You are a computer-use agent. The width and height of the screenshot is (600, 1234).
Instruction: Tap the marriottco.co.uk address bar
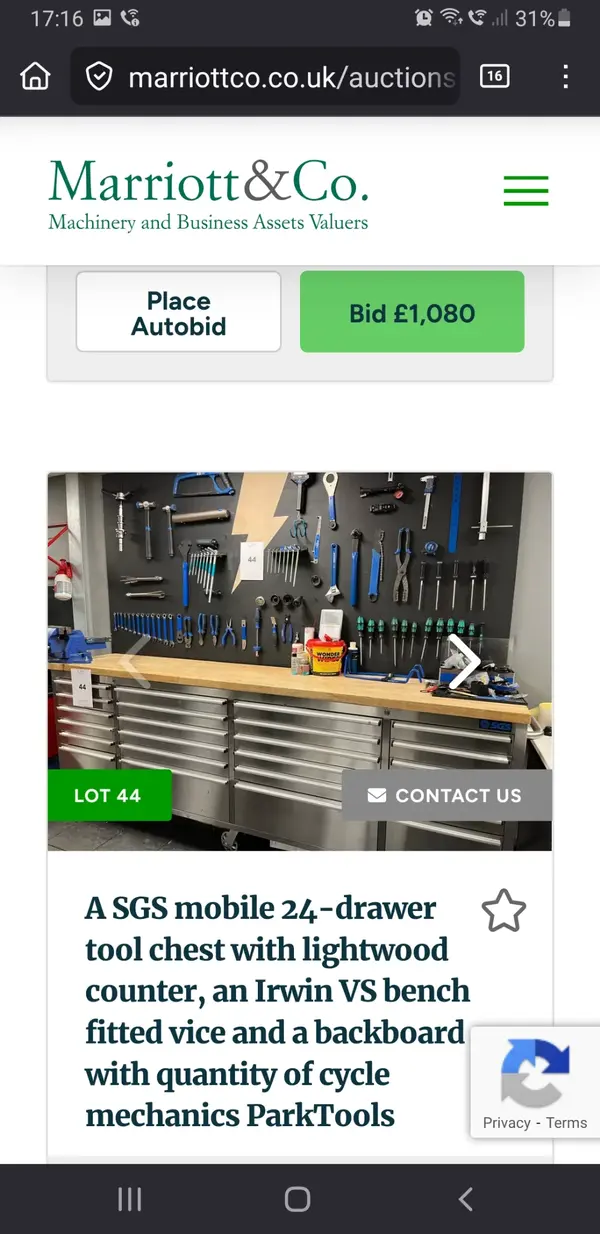point(290,77)
